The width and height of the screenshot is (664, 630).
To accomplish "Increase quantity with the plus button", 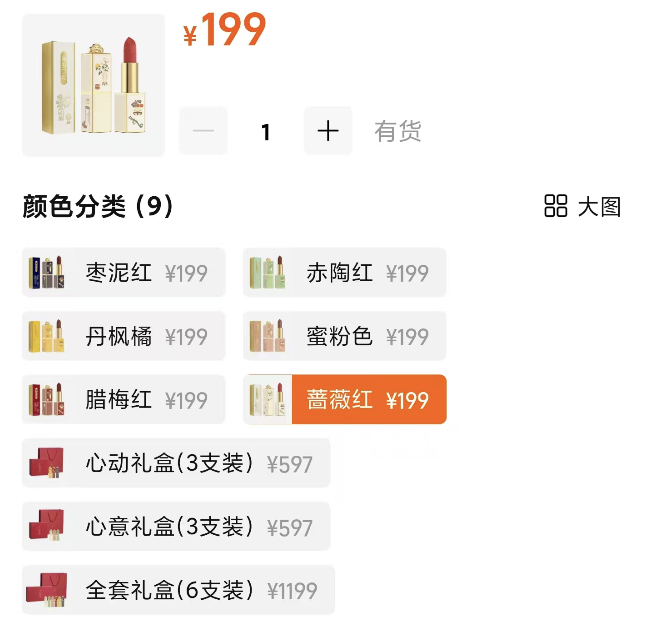I will tap(328, 131).
